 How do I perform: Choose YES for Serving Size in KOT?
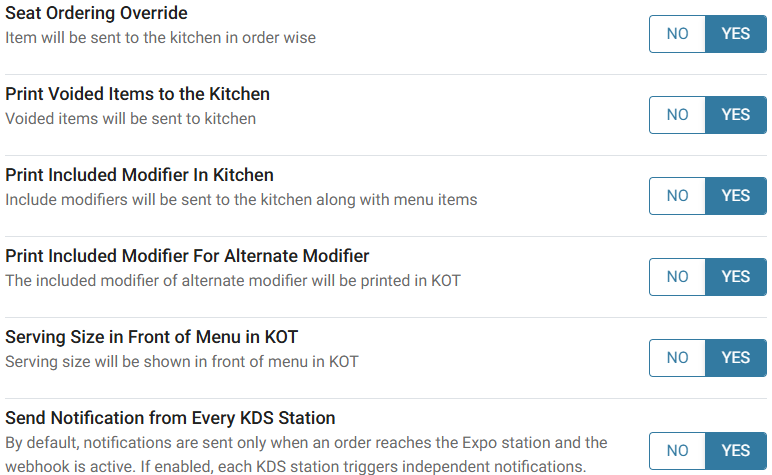(x=736, y=358)
